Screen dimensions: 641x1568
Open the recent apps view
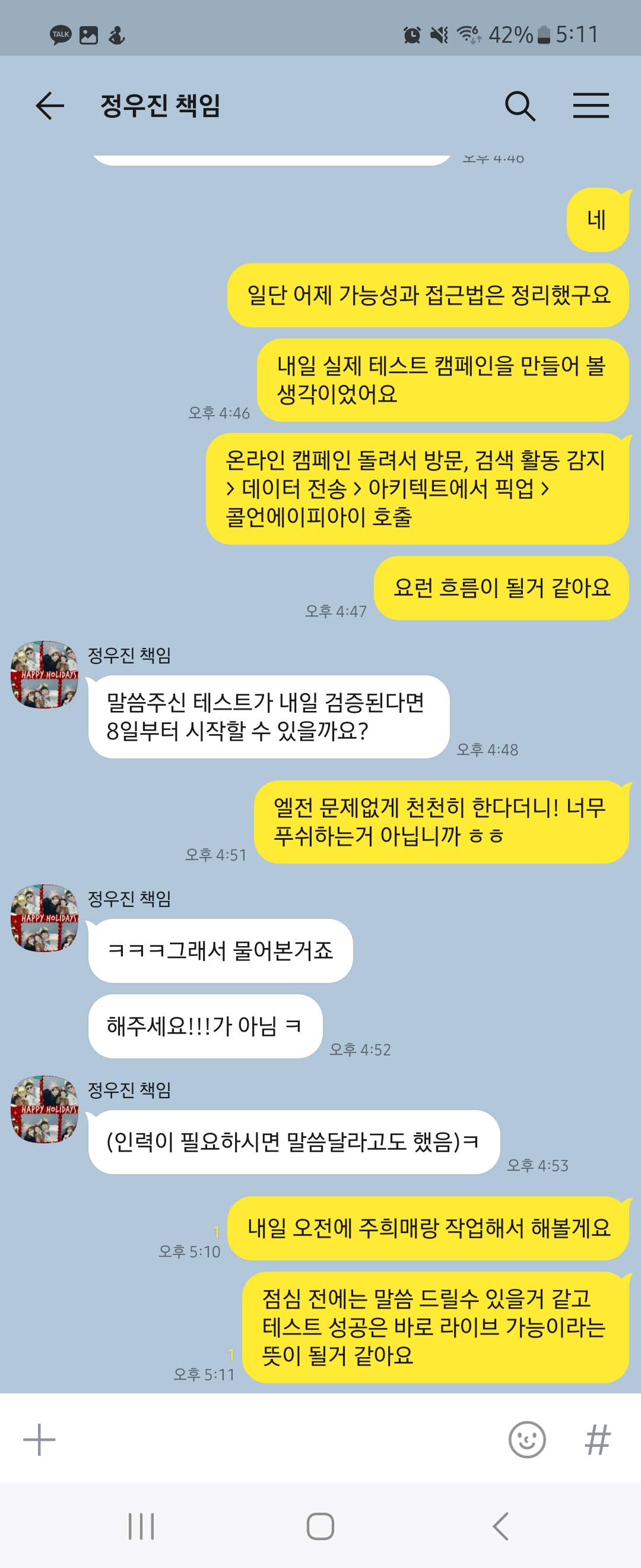(x=141, y=1526)
